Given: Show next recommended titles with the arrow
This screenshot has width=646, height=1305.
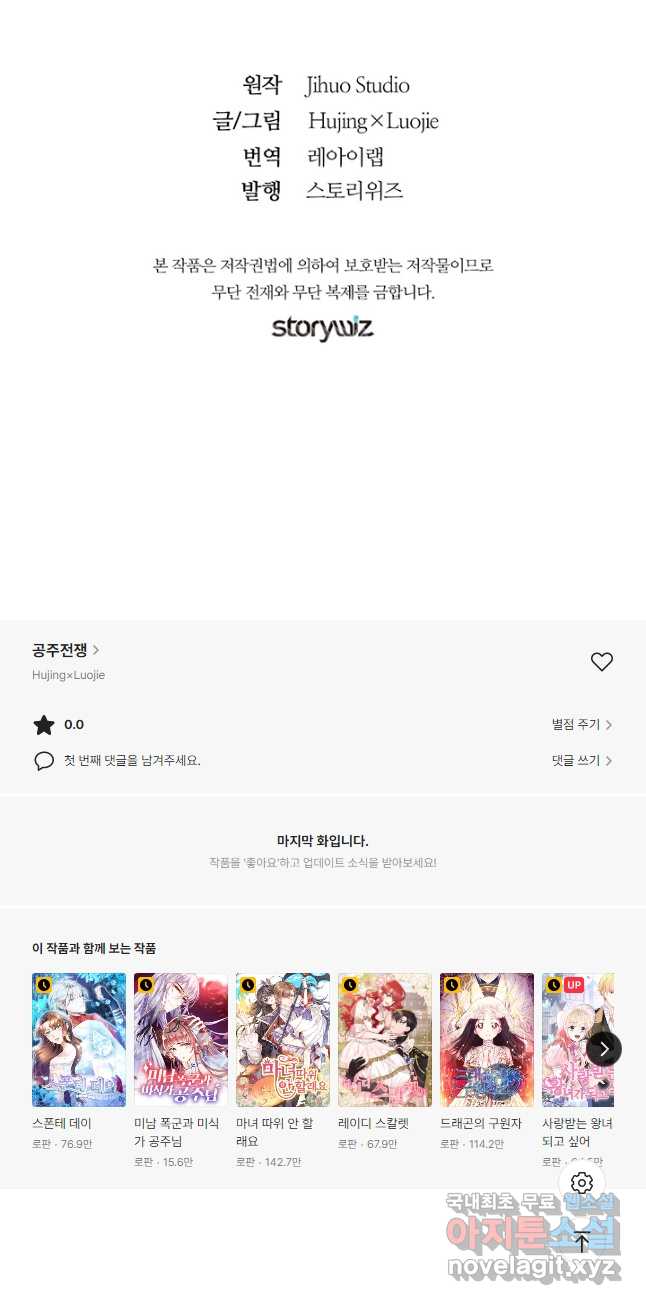Looking at the screenshot, I should (x=604, y=1048).
